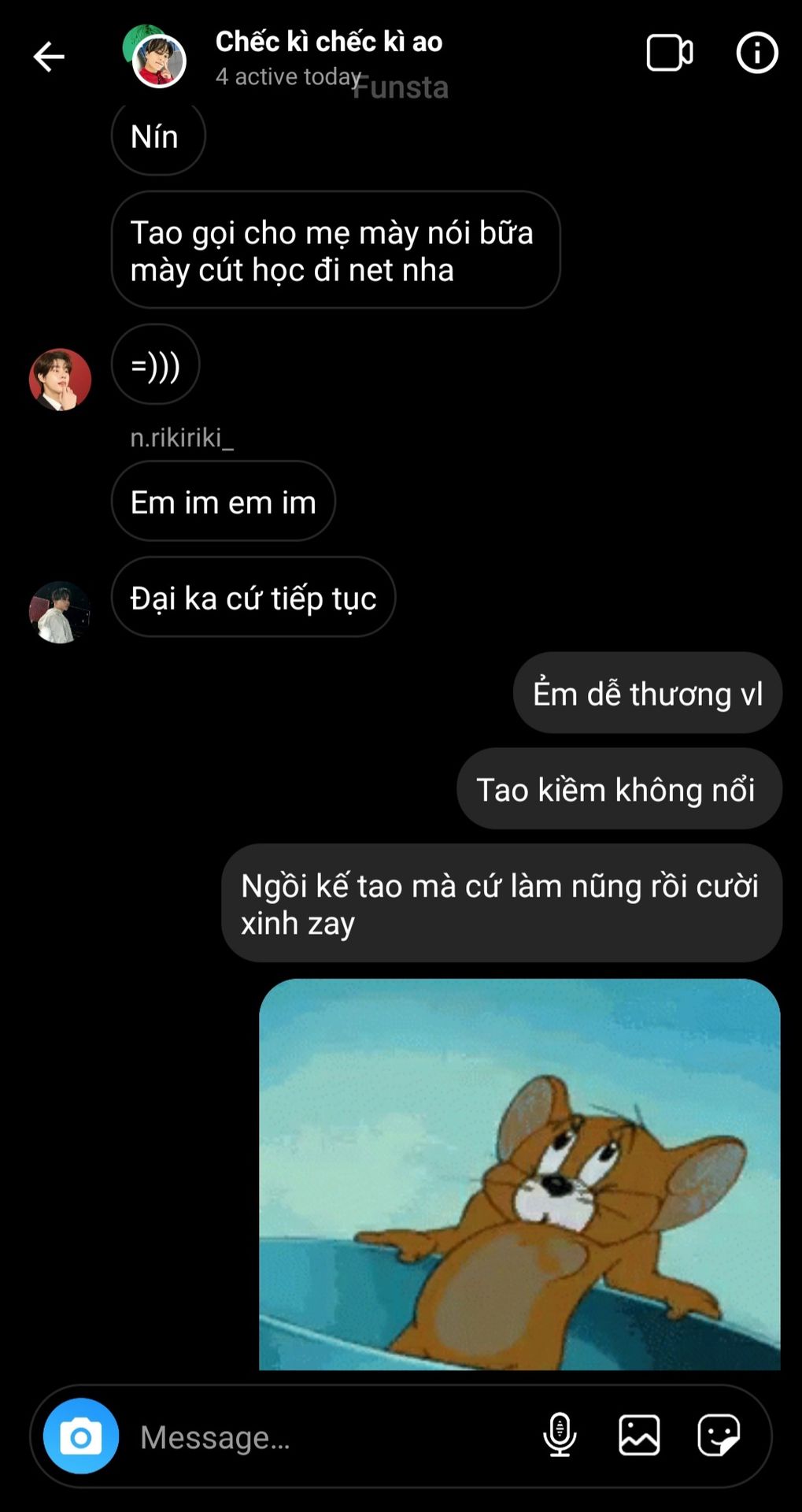Open the group chat info
This screenshot has width=802, height=1512.
[x=756, y=54]
